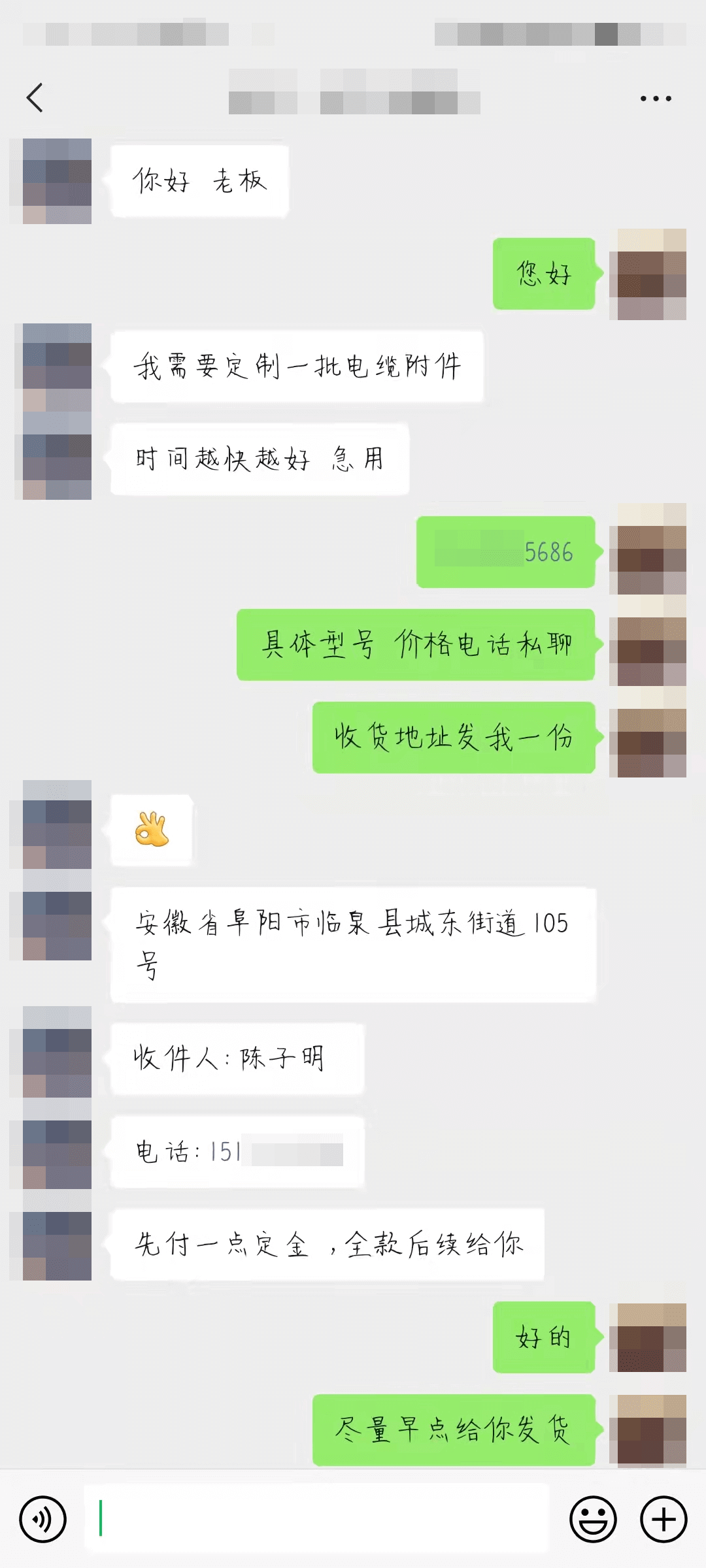Image resolution: width=706 pixels, height=1568 pixels.
Task: Switch to voice input mode
Action: [x=43, y=1519]
